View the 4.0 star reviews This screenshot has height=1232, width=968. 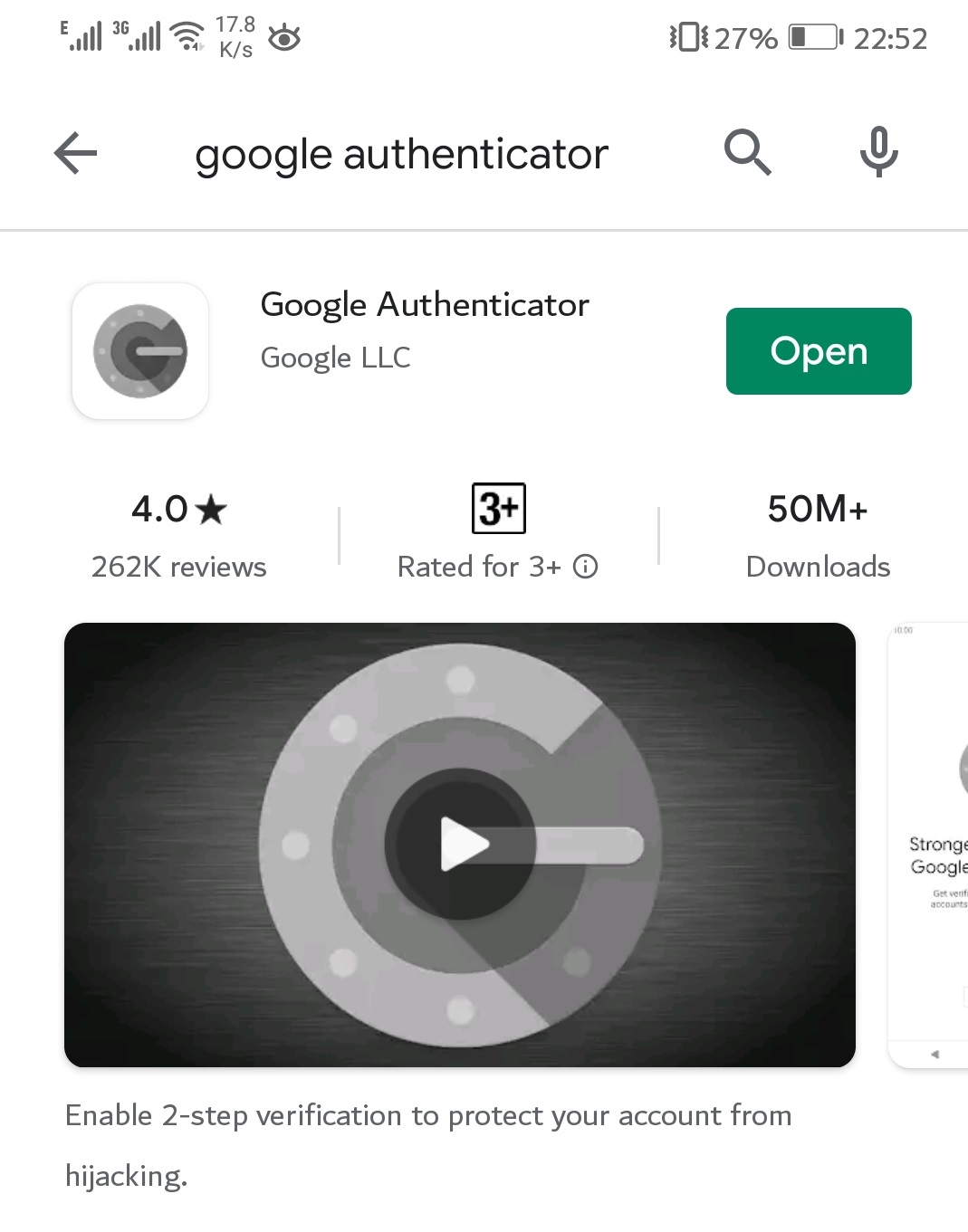tap(178, 536)
